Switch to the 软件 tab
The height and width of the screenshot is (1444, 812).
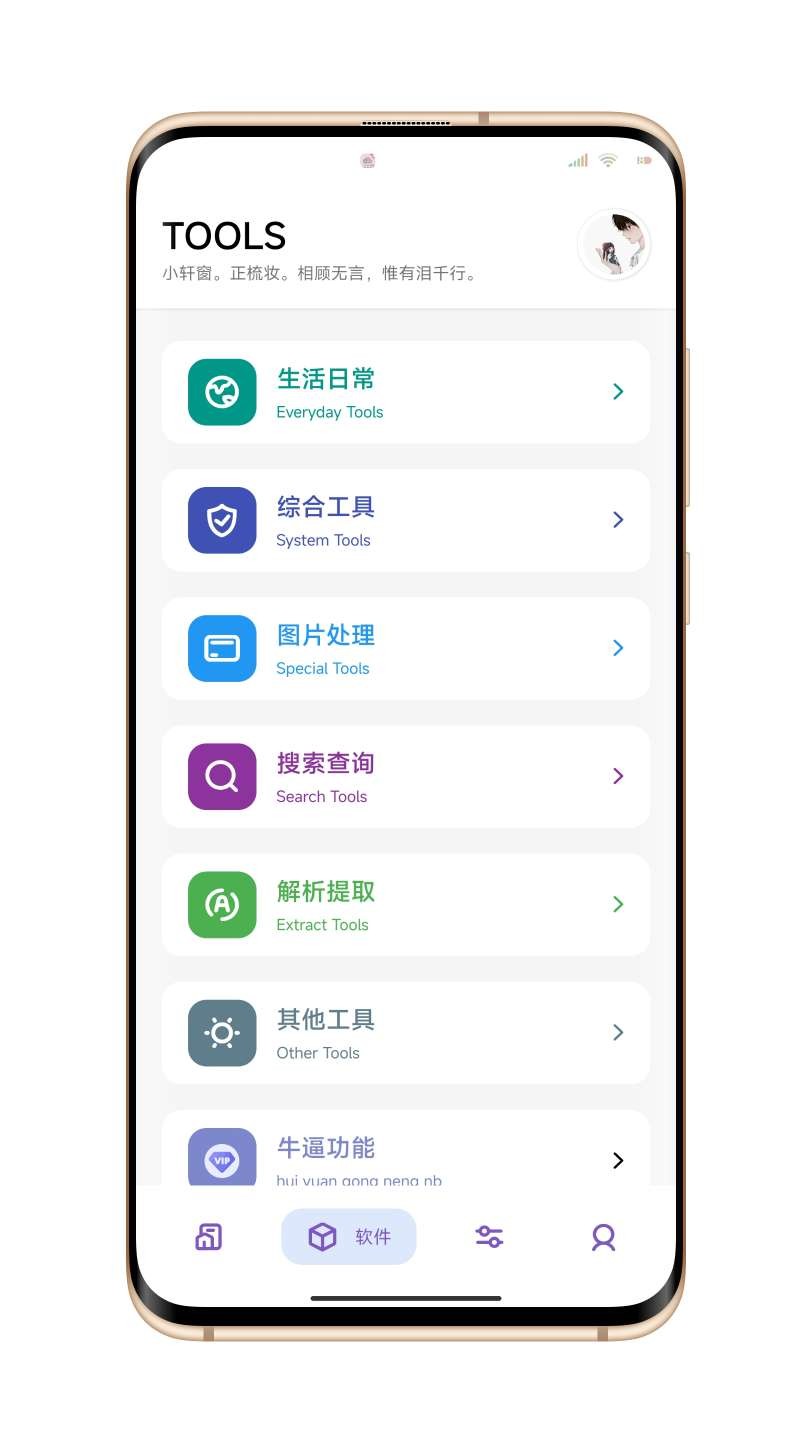pyautogui.click(x=348, y=1237)
